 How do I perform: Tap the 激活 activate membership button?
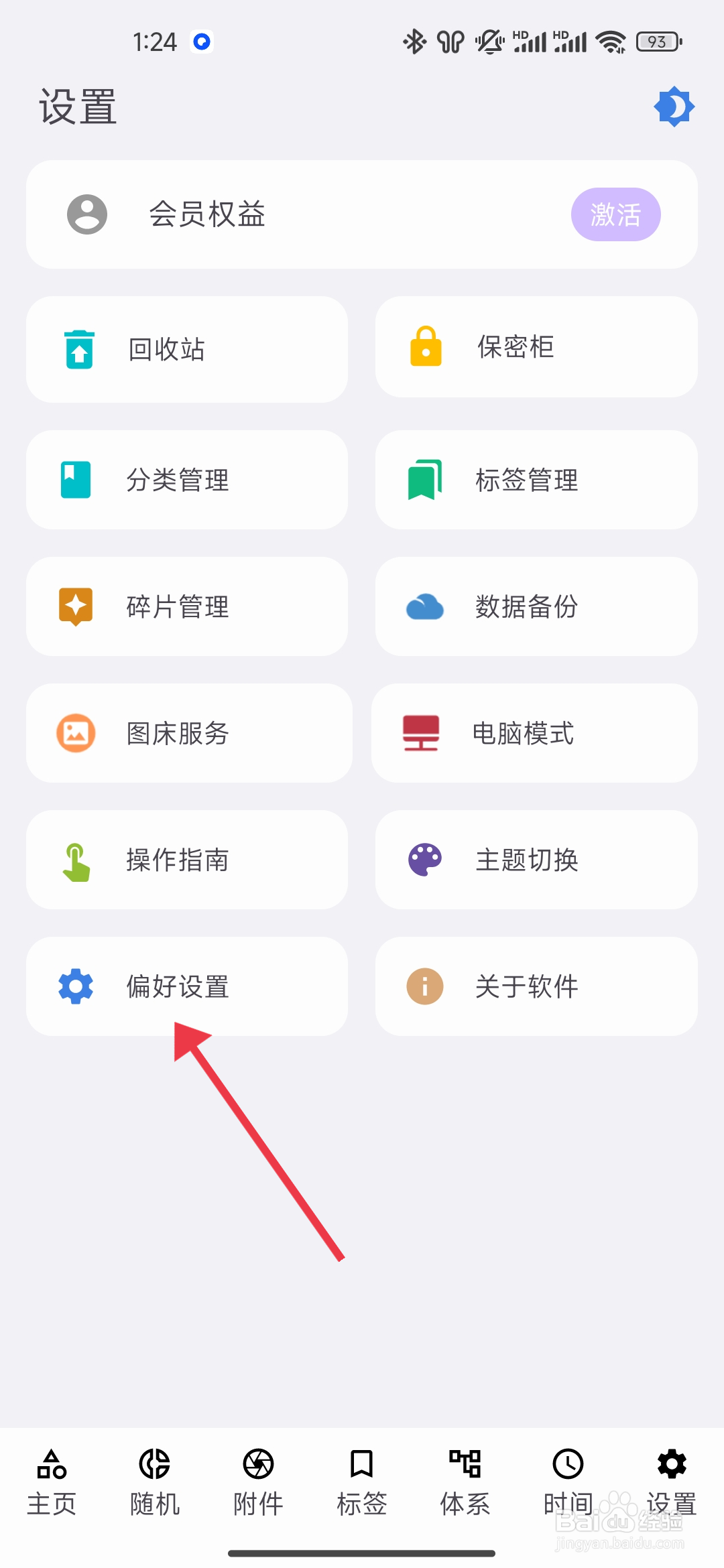[615, 214]
